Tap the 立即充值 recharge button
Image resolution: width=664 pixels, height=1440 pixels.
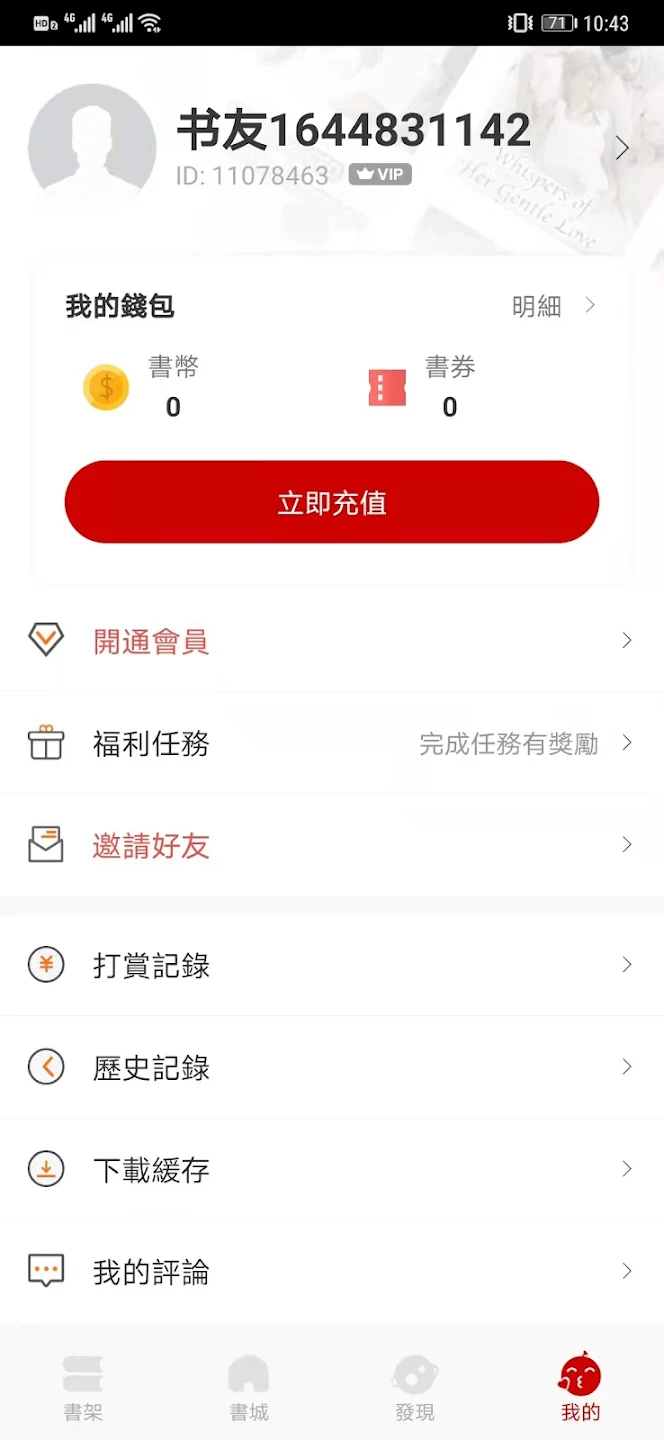click(x=332, y=502)
